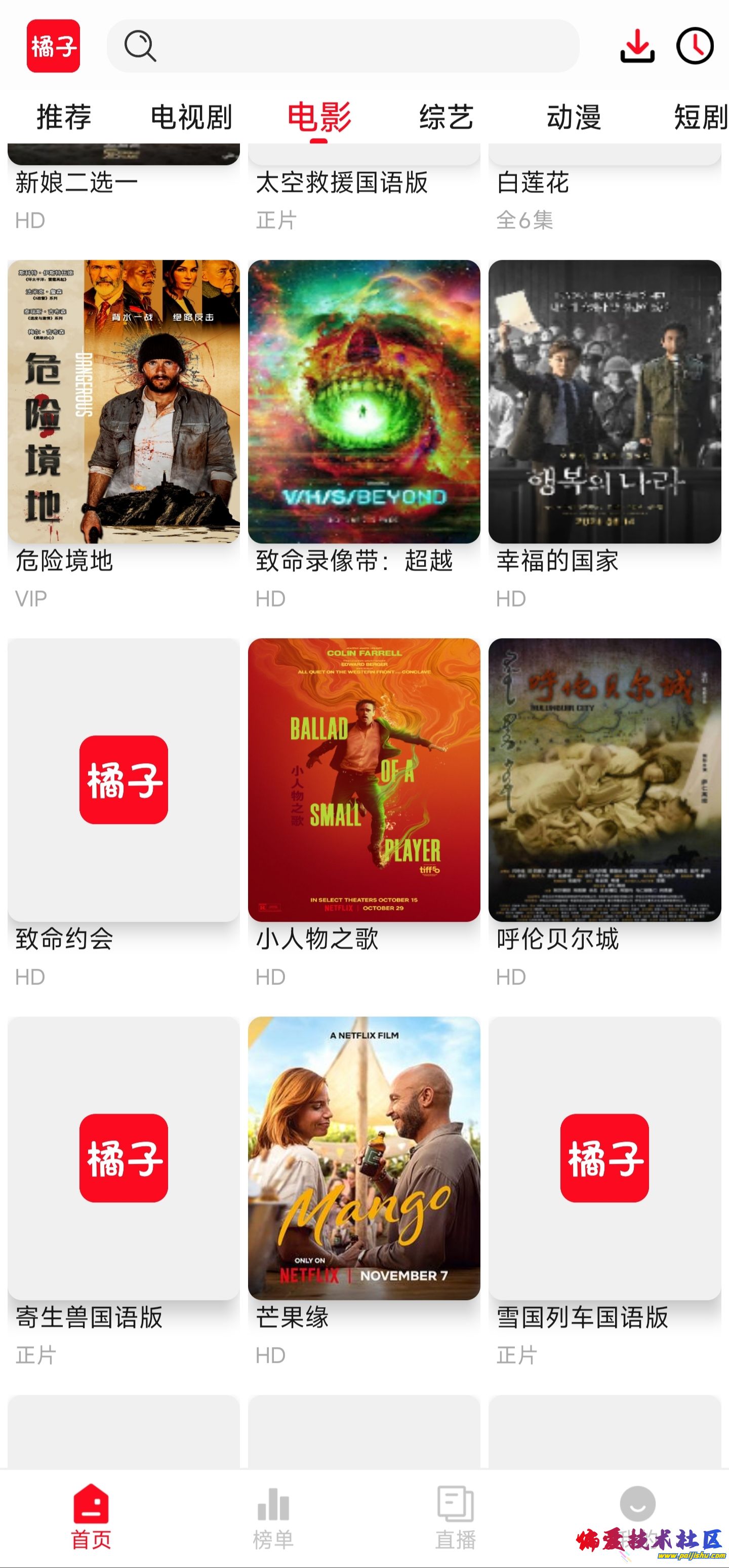This screenshot has width=729, height=1568.
Task: Open the movie 芒果缘
Action: (364, 1158)
